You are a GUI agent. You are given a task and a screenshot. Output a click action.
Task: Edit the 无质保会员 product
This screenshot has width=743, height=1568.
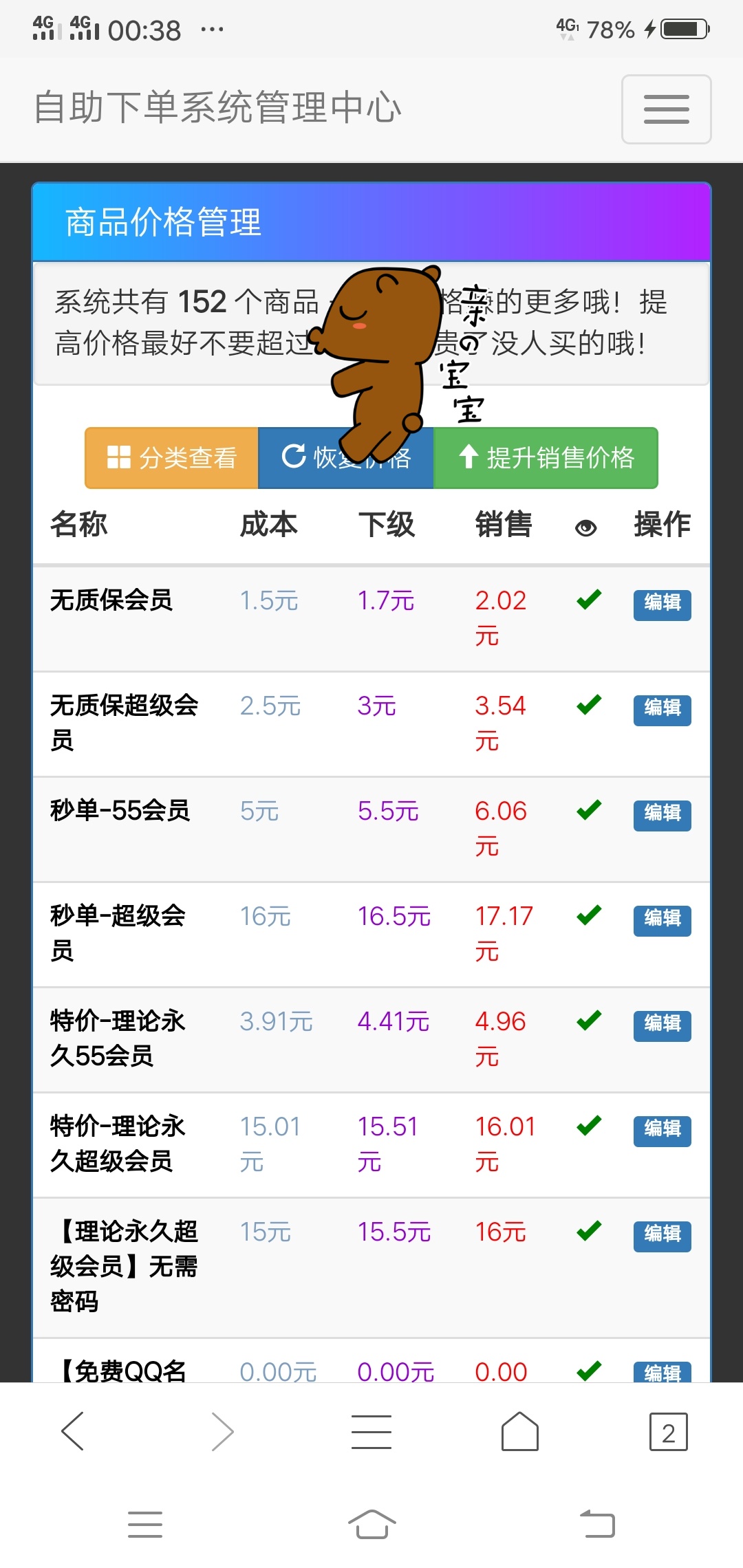(x=662, y=605)
